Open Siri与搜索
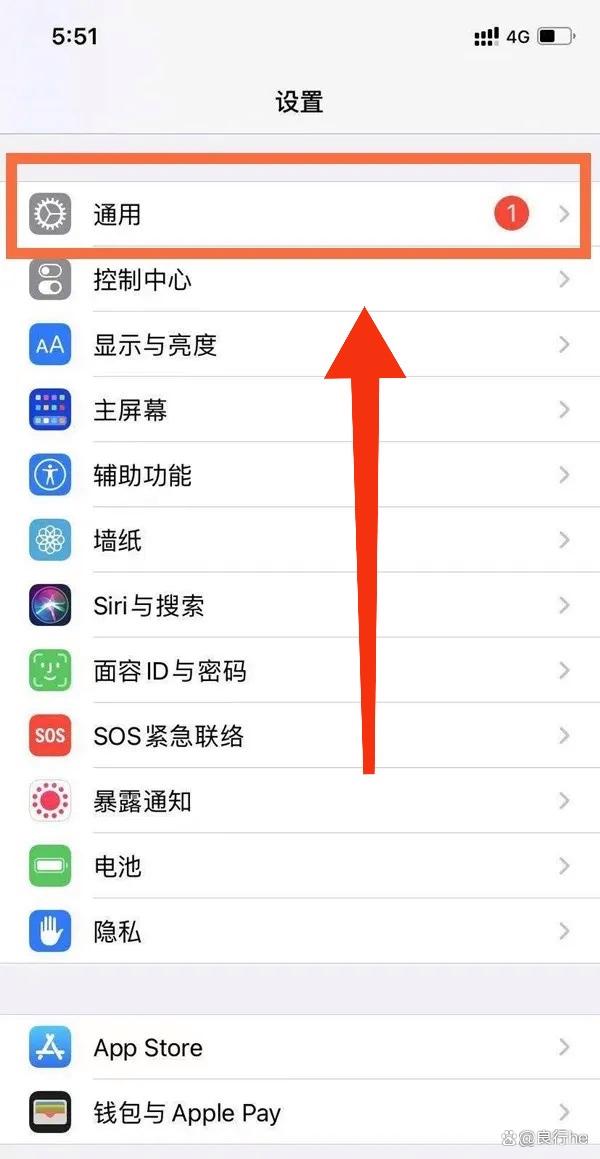The image size is (600, 1159). point(300,605)
